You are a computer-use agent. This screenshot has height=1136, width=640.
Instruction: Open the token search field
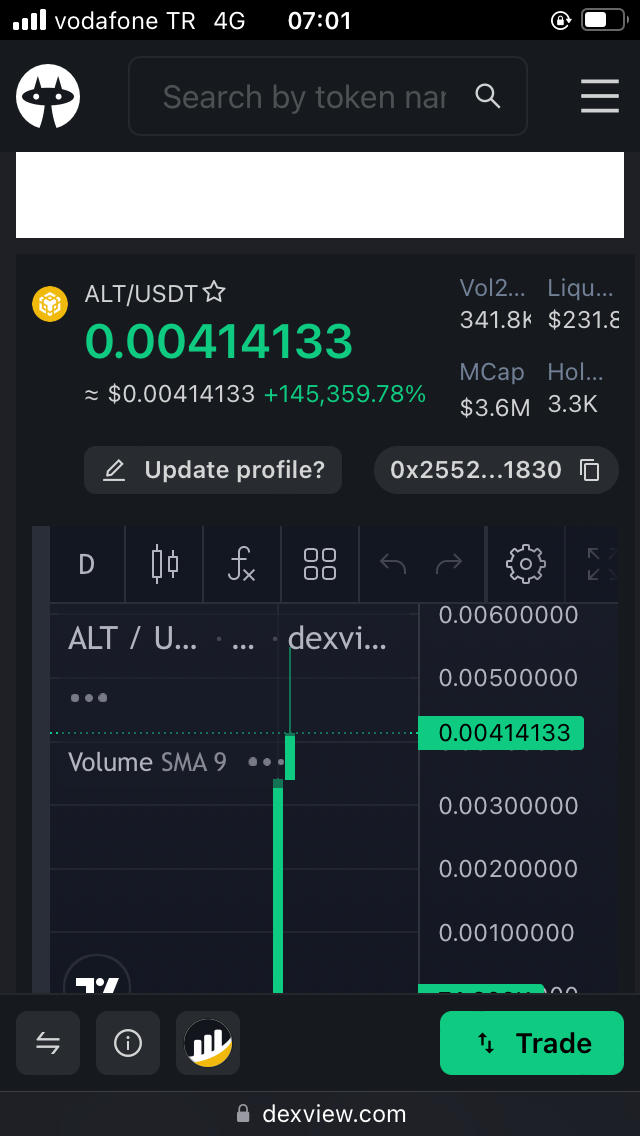tap(328, 96)
